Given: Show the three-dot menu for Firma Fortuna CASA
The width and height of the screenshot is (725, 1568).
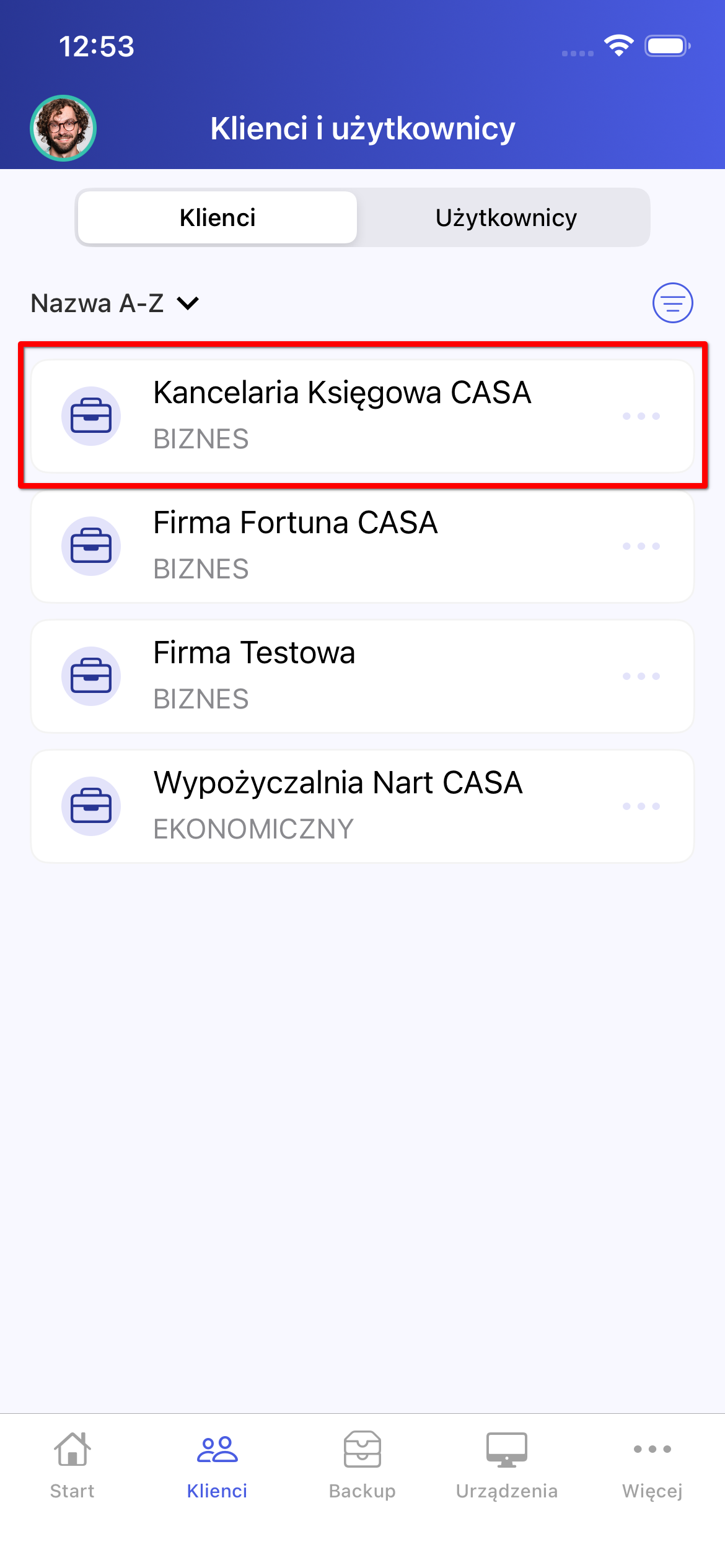Looking at the screenshot, I should (x=641, y=546).
